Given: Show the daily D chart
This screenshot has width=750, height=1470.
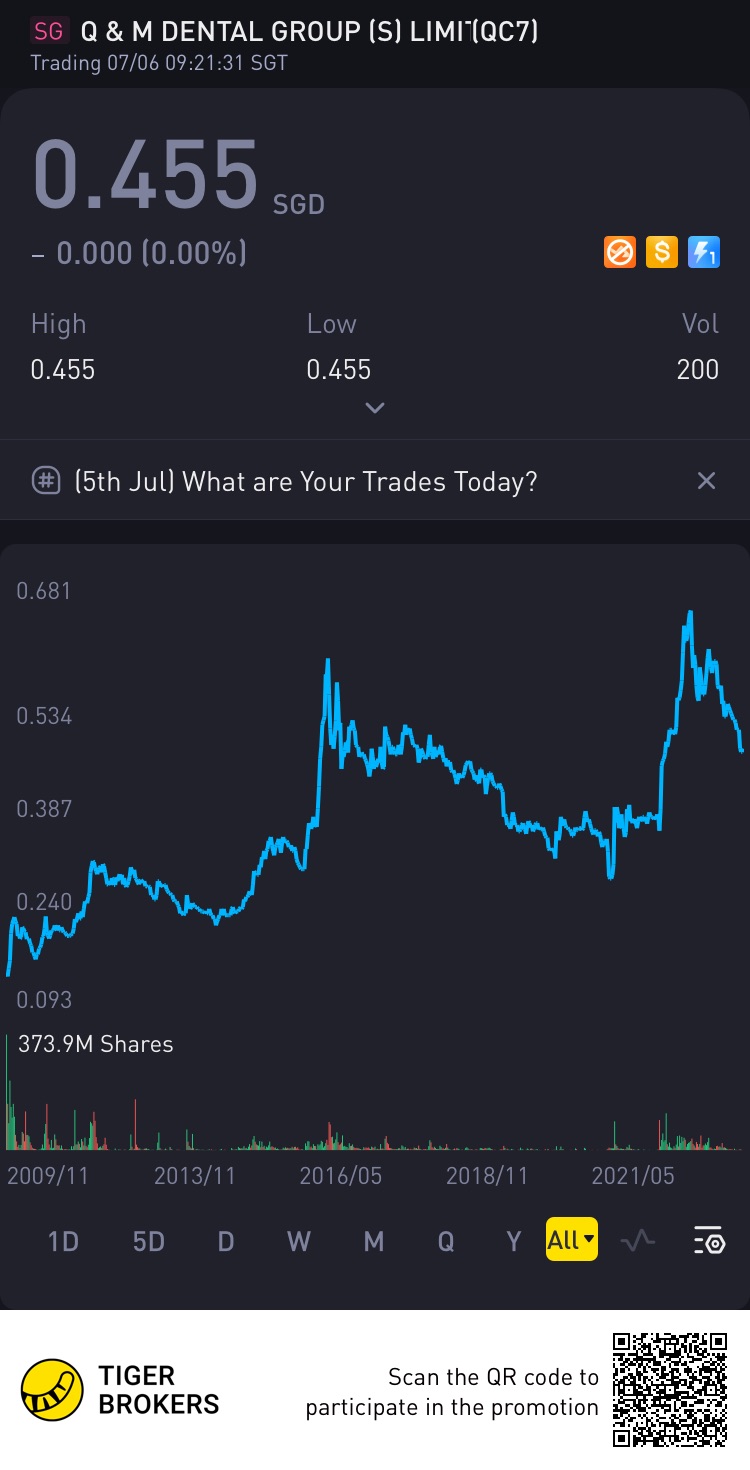Looking at the screenshot, I should click(x=226, y=1241).
